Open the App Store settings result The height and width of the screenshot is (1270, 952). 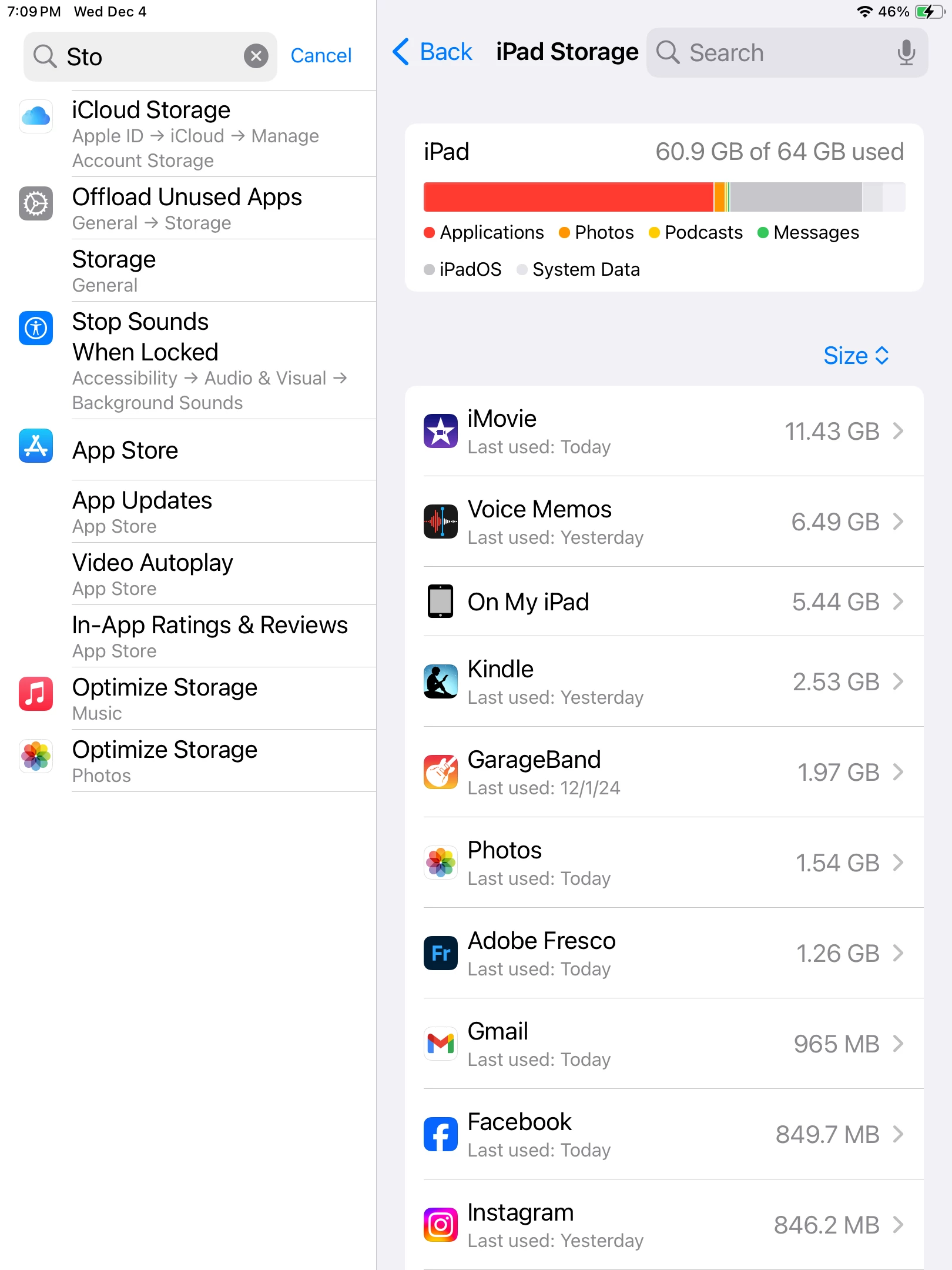coord(194,450)
